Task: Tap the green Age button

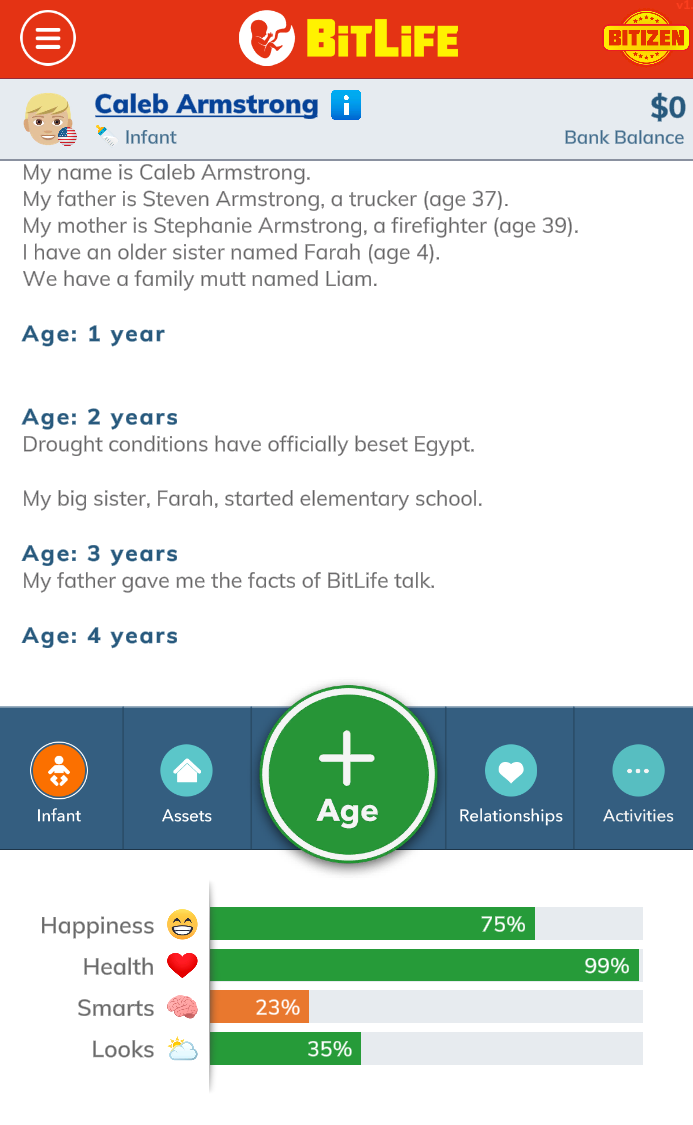Action: [x=347, y=775]
